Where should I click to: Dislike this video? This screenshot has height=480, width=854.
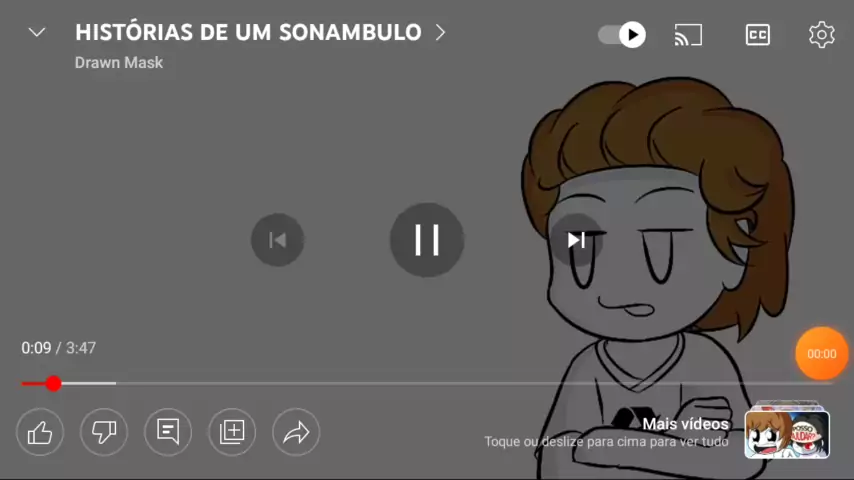[104, 432]
